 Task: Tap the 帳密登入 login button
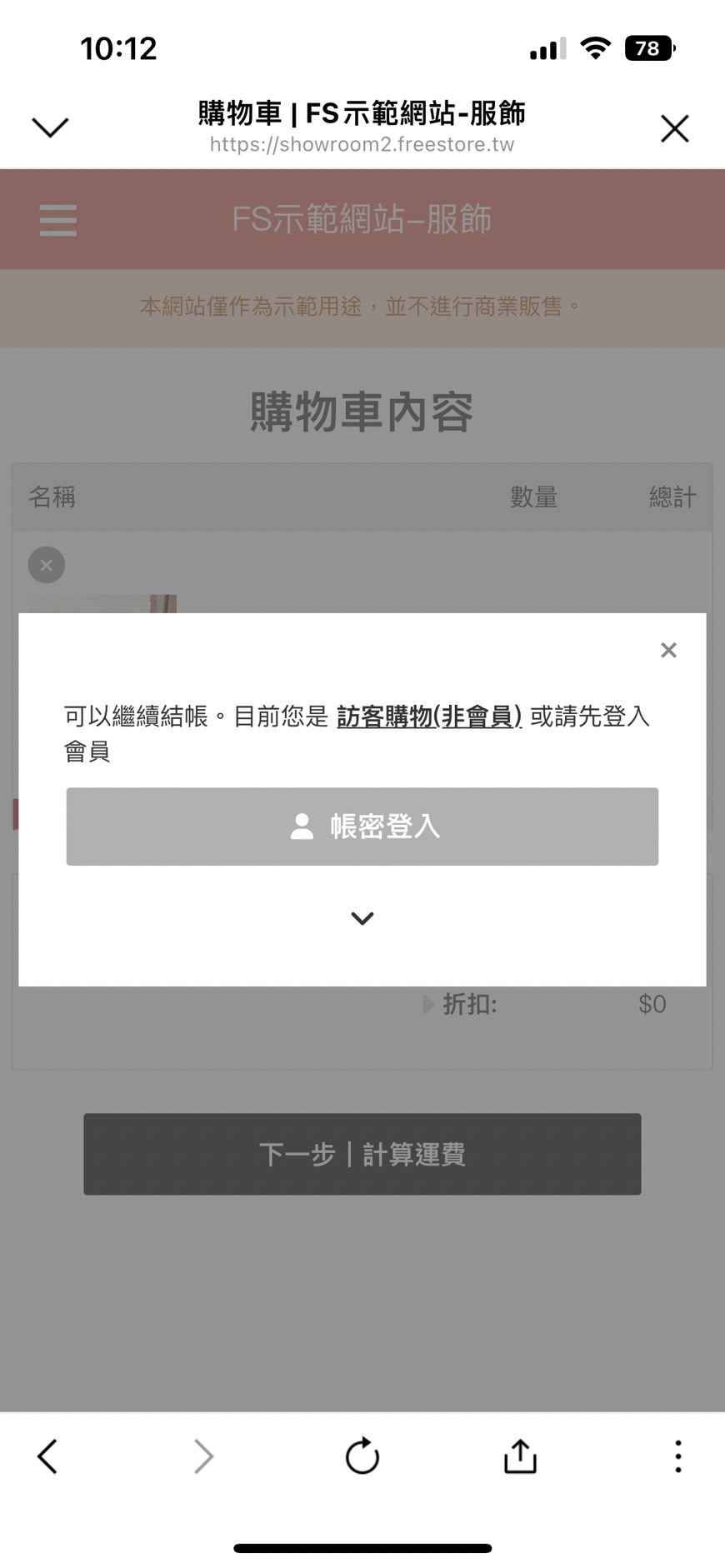pos(362,826)
